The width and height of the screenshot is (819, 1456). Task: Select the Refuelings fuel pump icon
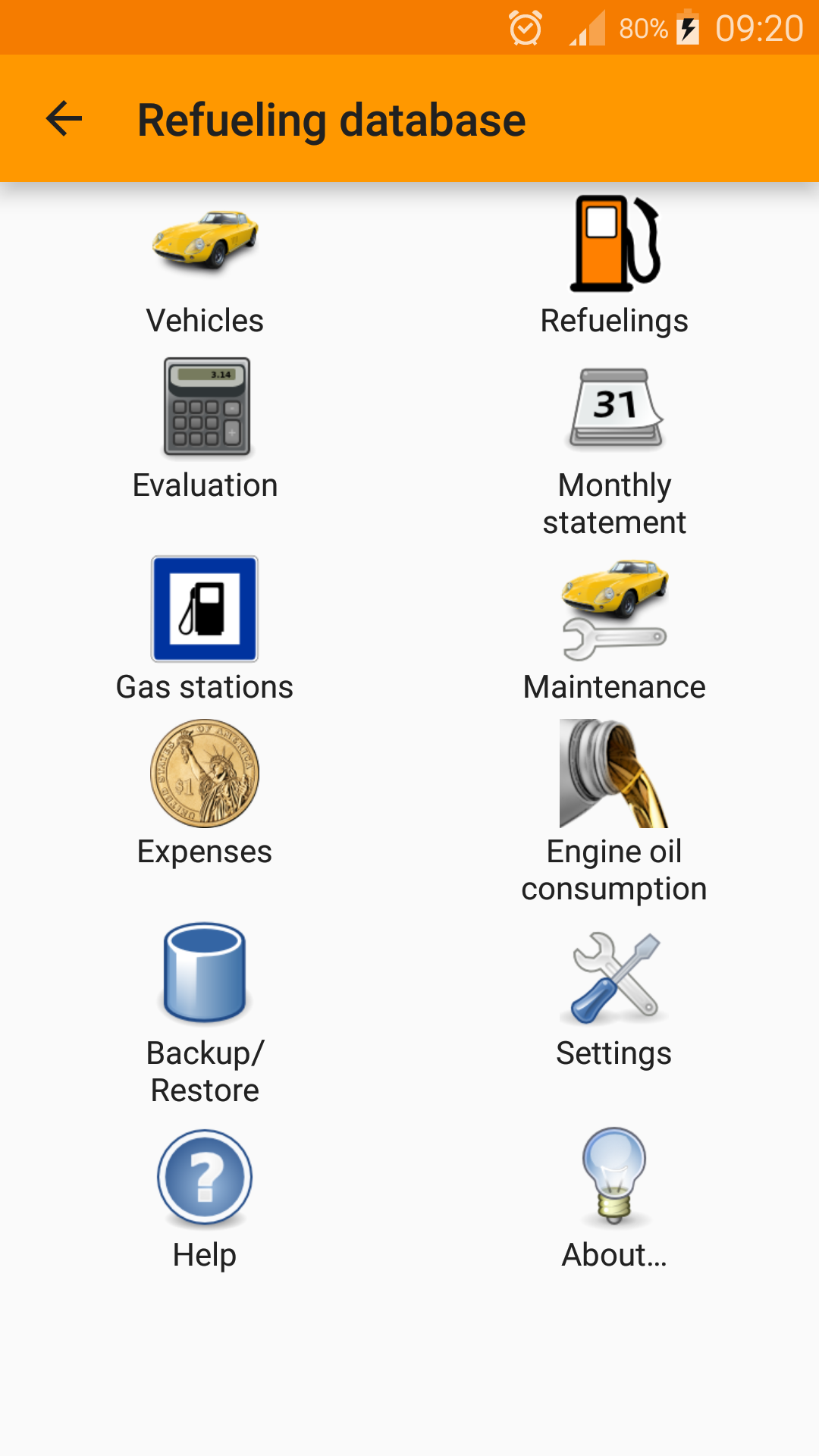click(613, 244)
